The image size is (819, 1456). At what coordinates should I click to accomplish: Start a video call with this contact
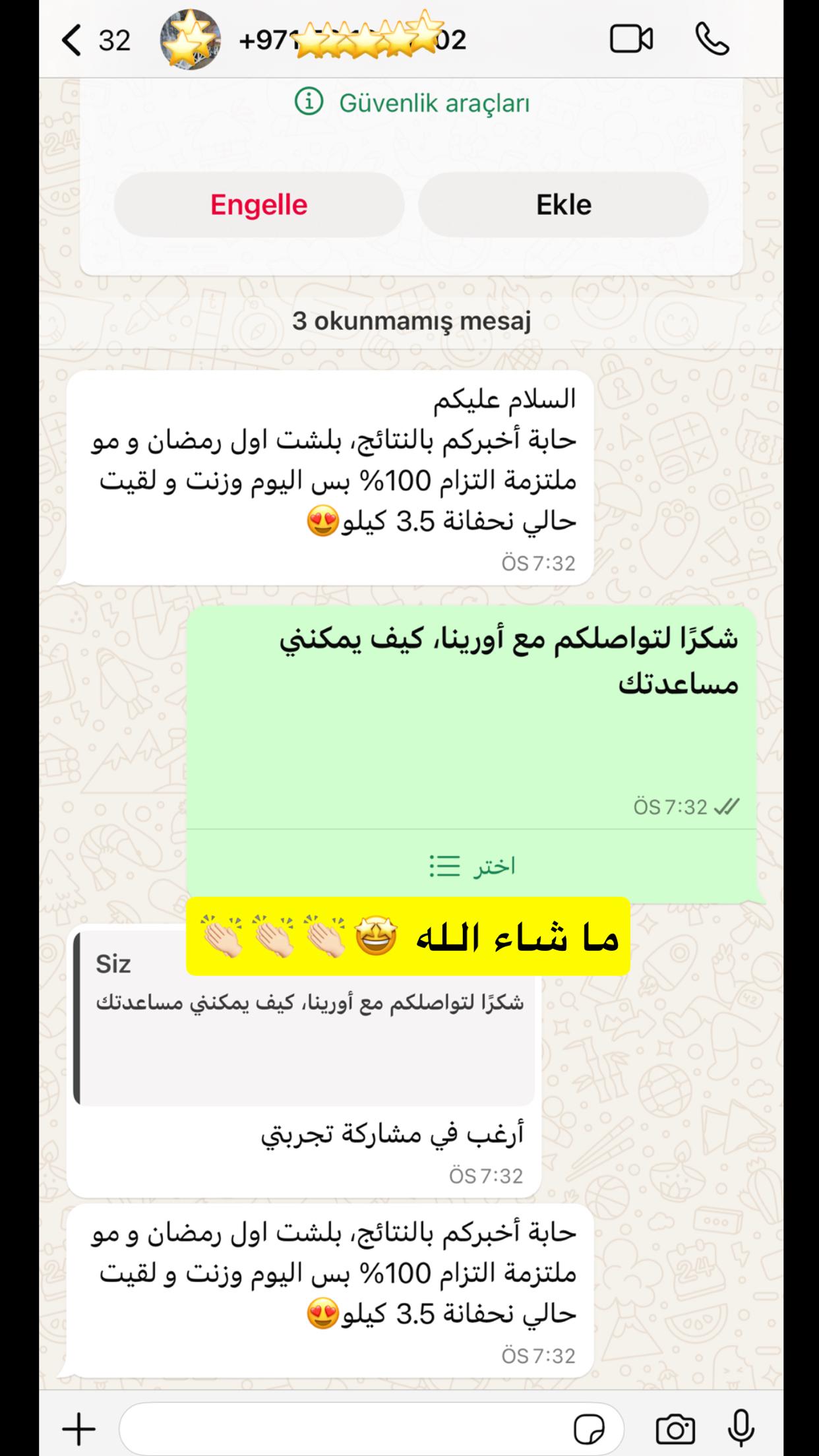coord(631,40)
